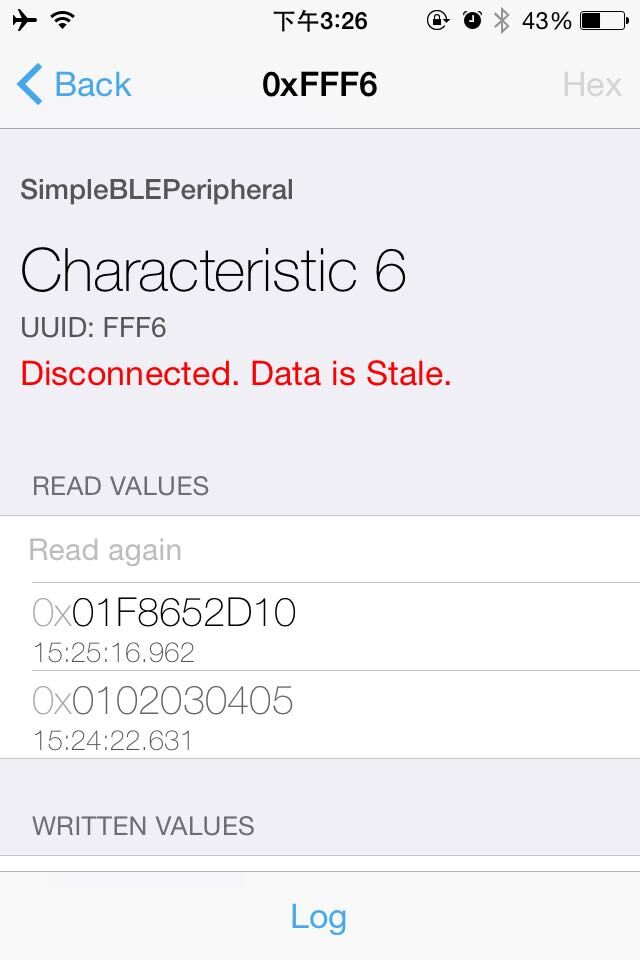
Task: Go back to the previous screen
Action: (75, 85)
